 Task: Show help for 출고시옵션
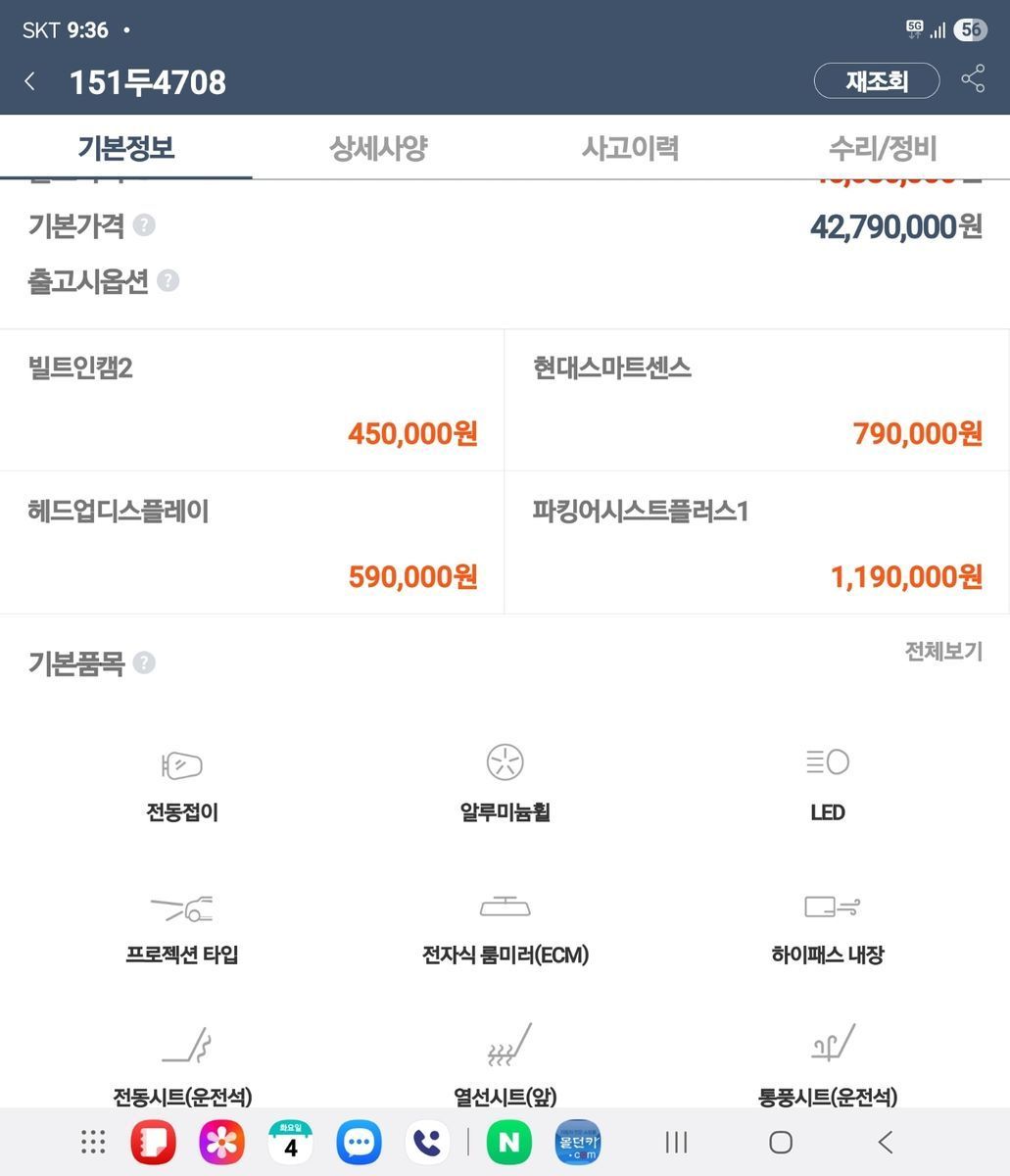click(168, 281)
